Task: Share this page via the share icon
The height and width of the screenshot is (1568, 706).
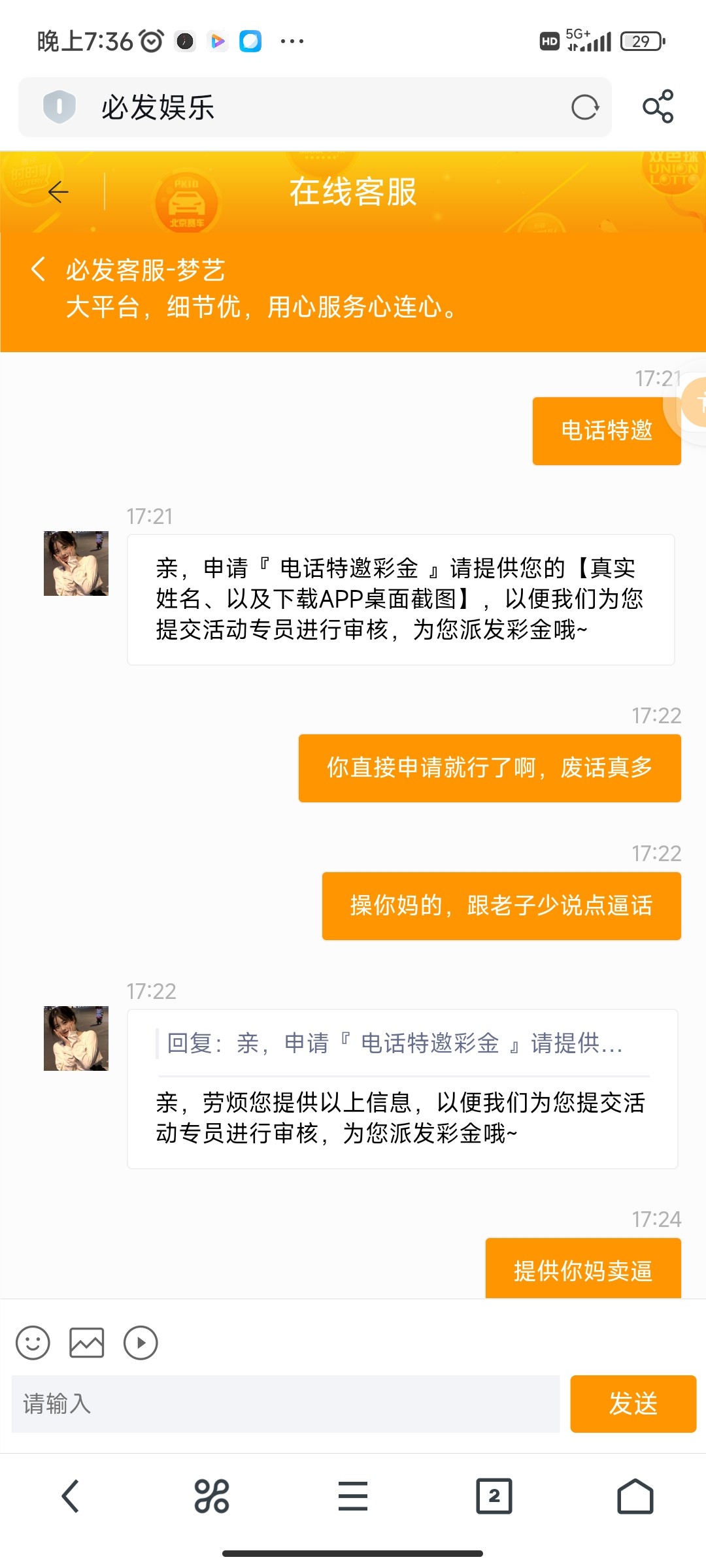Action: (x=658, y=106)
